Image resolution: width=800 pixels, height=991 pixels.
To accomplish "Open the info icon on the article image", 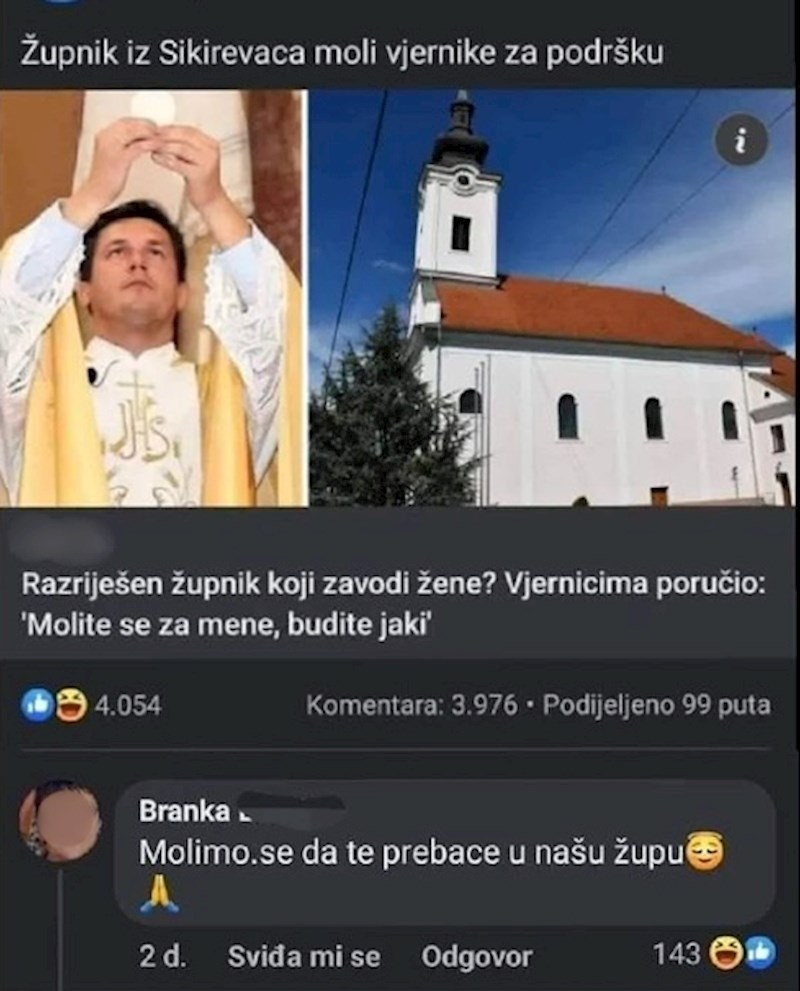I will (741, 142).
